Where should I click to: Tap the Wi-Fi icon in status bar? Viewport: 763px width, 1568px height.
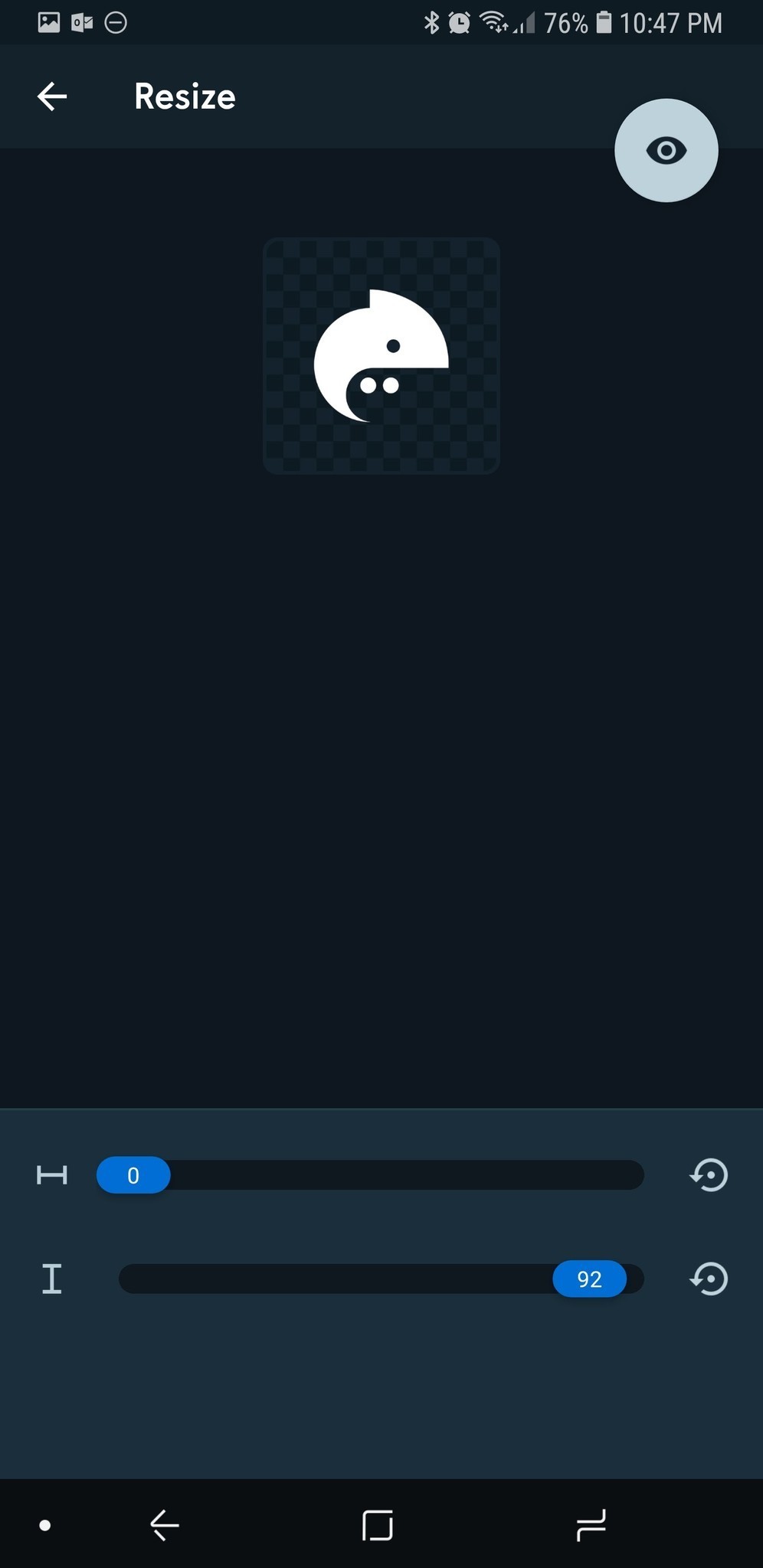(493, 22)
